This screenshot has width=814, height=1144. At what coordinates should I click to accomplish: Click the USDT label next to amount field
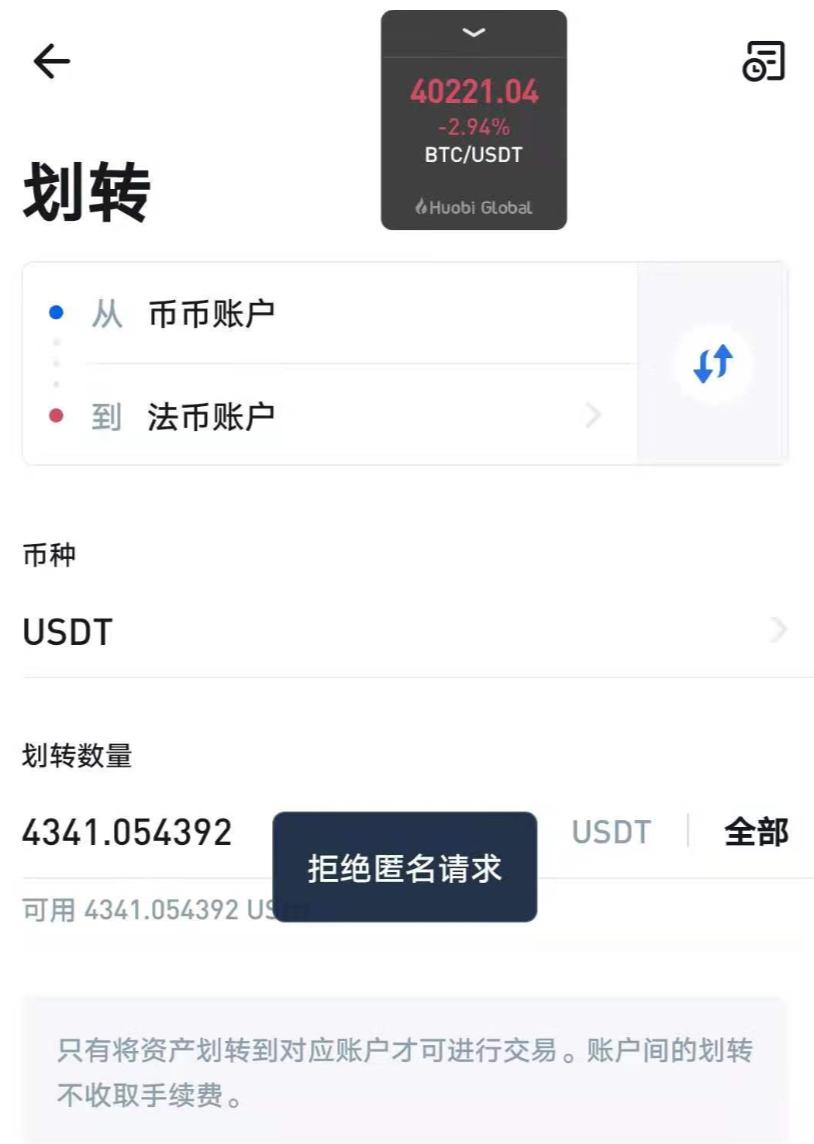pyautogui.click(x=611, y=831)
